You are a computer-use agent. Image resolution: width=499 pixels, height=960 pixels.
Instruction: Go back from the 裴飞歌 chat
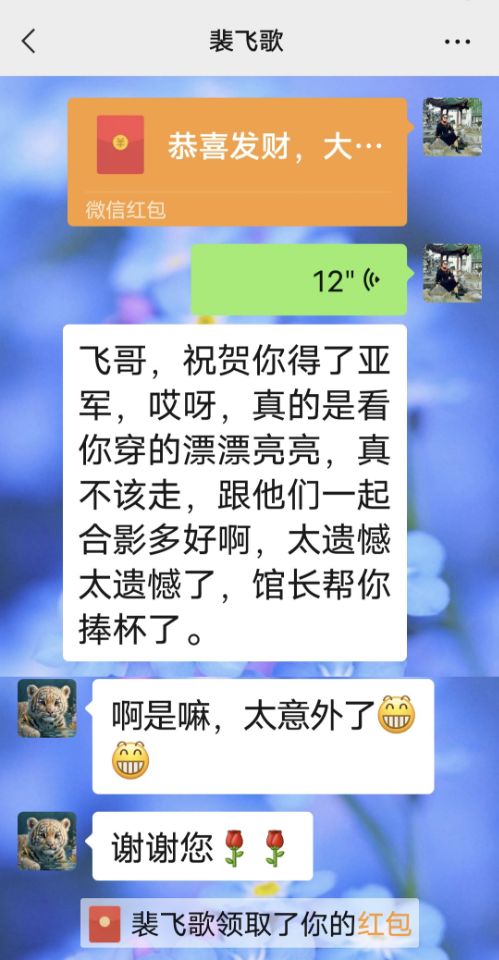point(28,41)
